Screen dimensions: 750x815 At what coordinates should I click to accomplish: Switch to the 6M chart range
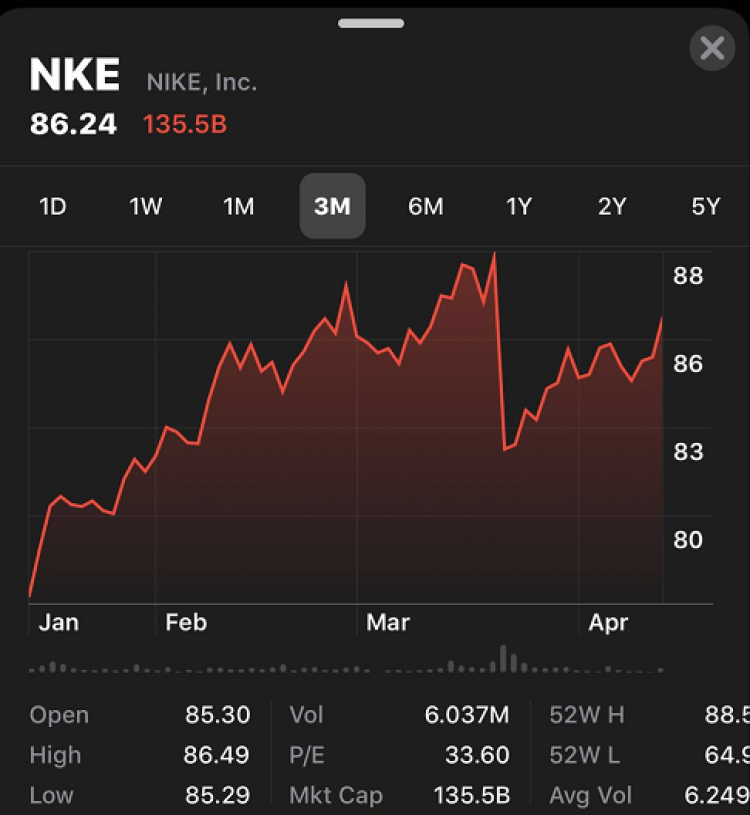click(x=425, y=207)
